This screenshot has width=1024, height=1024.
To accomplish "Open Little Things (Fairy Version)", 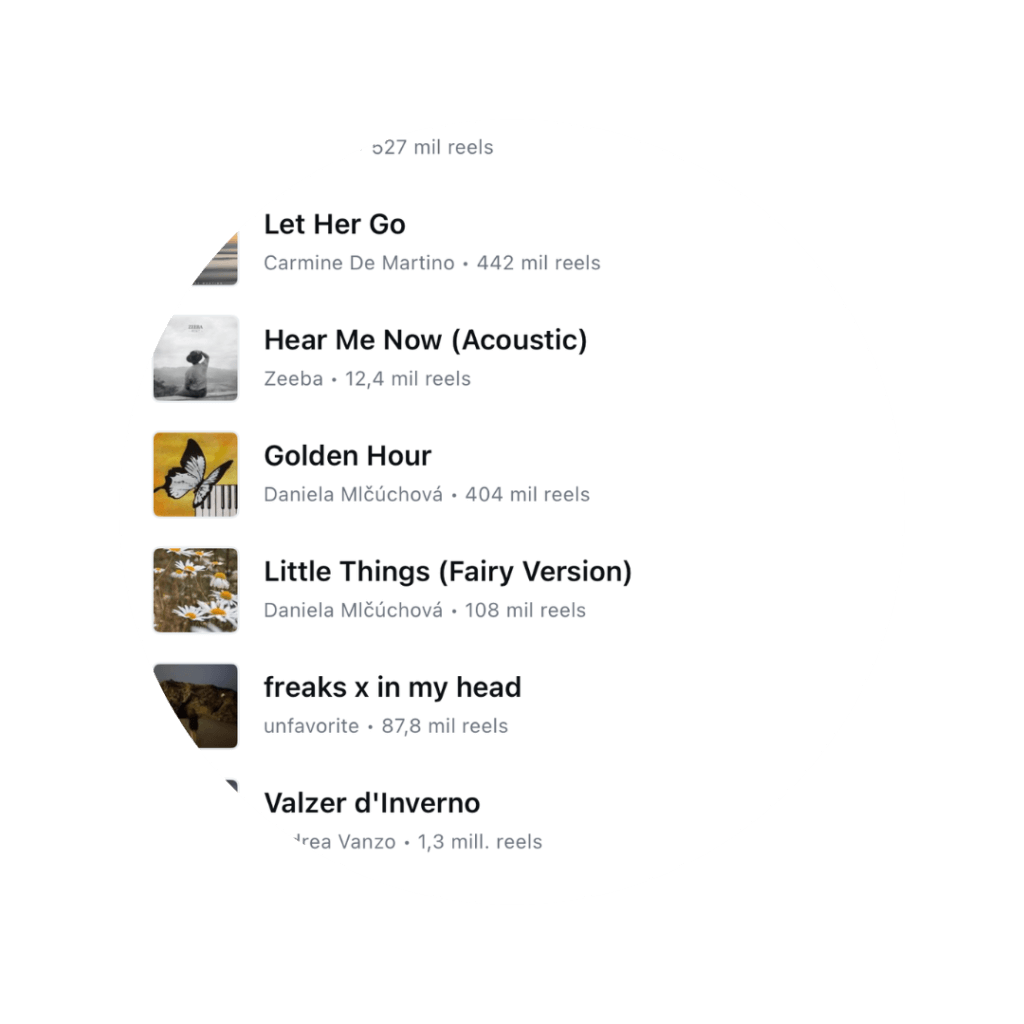I will 447,572.
